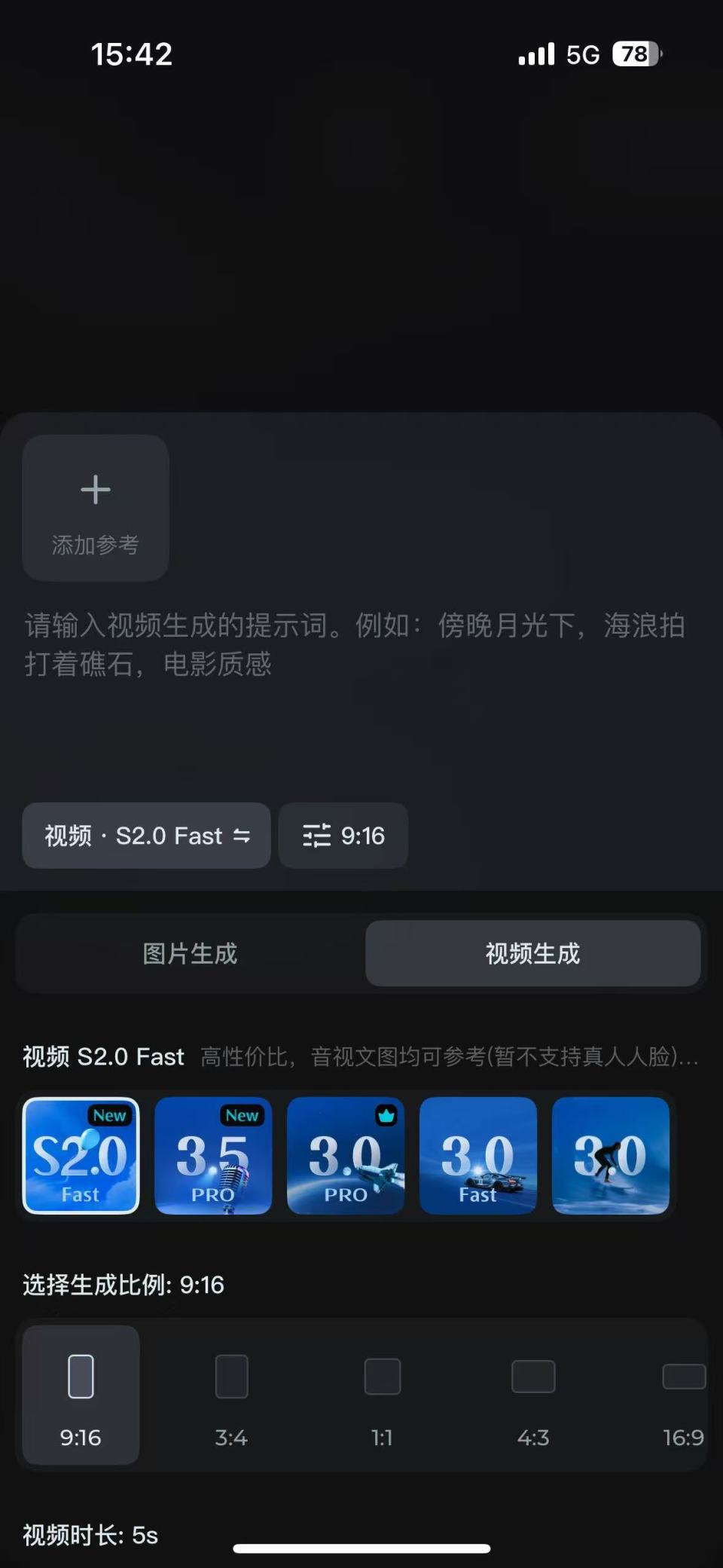Set the 9:16 ratio in the ratio selector row
Image resolution: width=723 pixels, height=1568 pixels.
tap(81, 1394)
